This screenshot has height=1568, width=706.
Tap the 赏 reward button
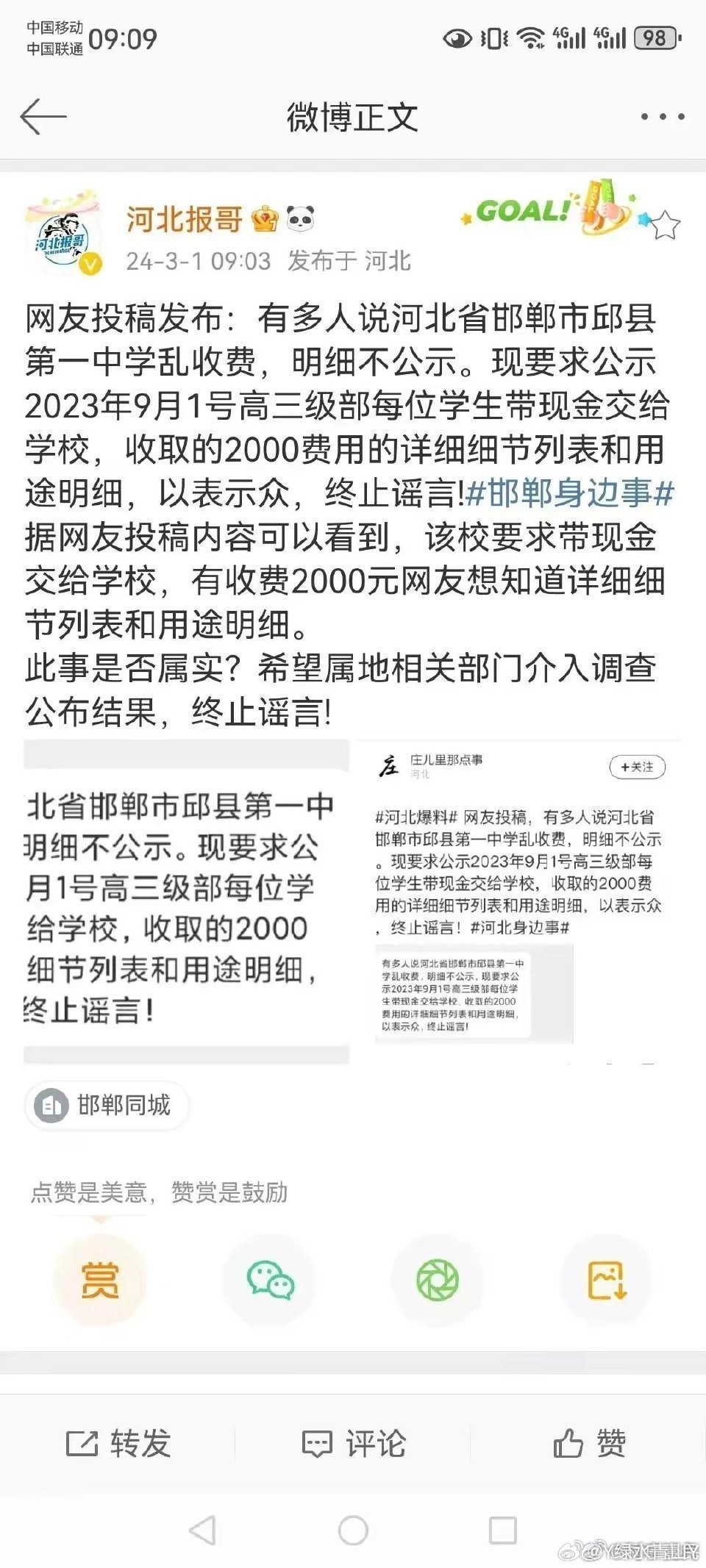click(x=100, y=1280)
